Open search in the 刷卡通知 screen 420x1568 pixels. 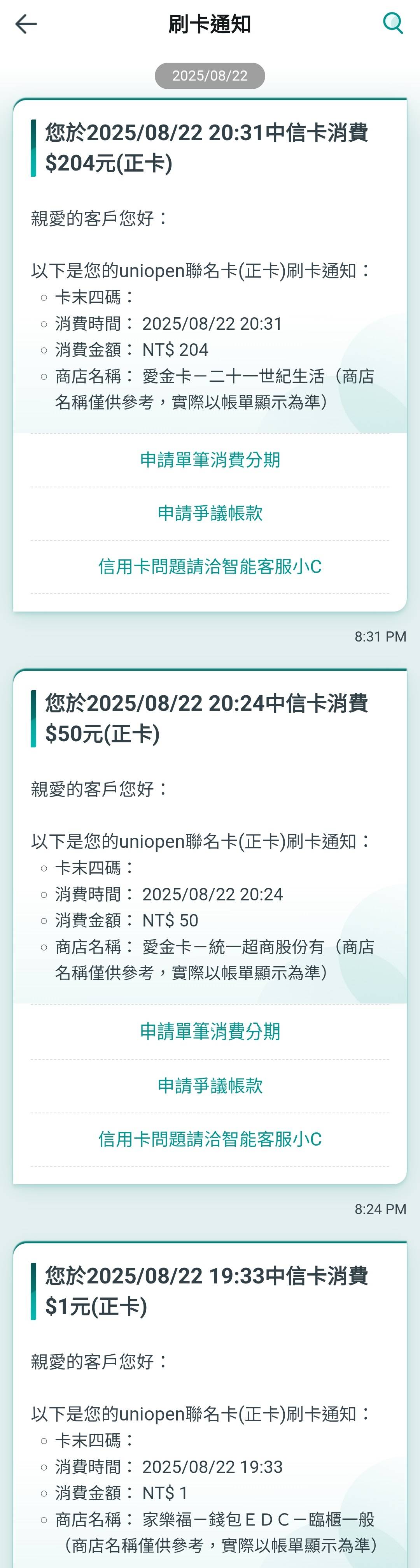[x=393, y=24]
